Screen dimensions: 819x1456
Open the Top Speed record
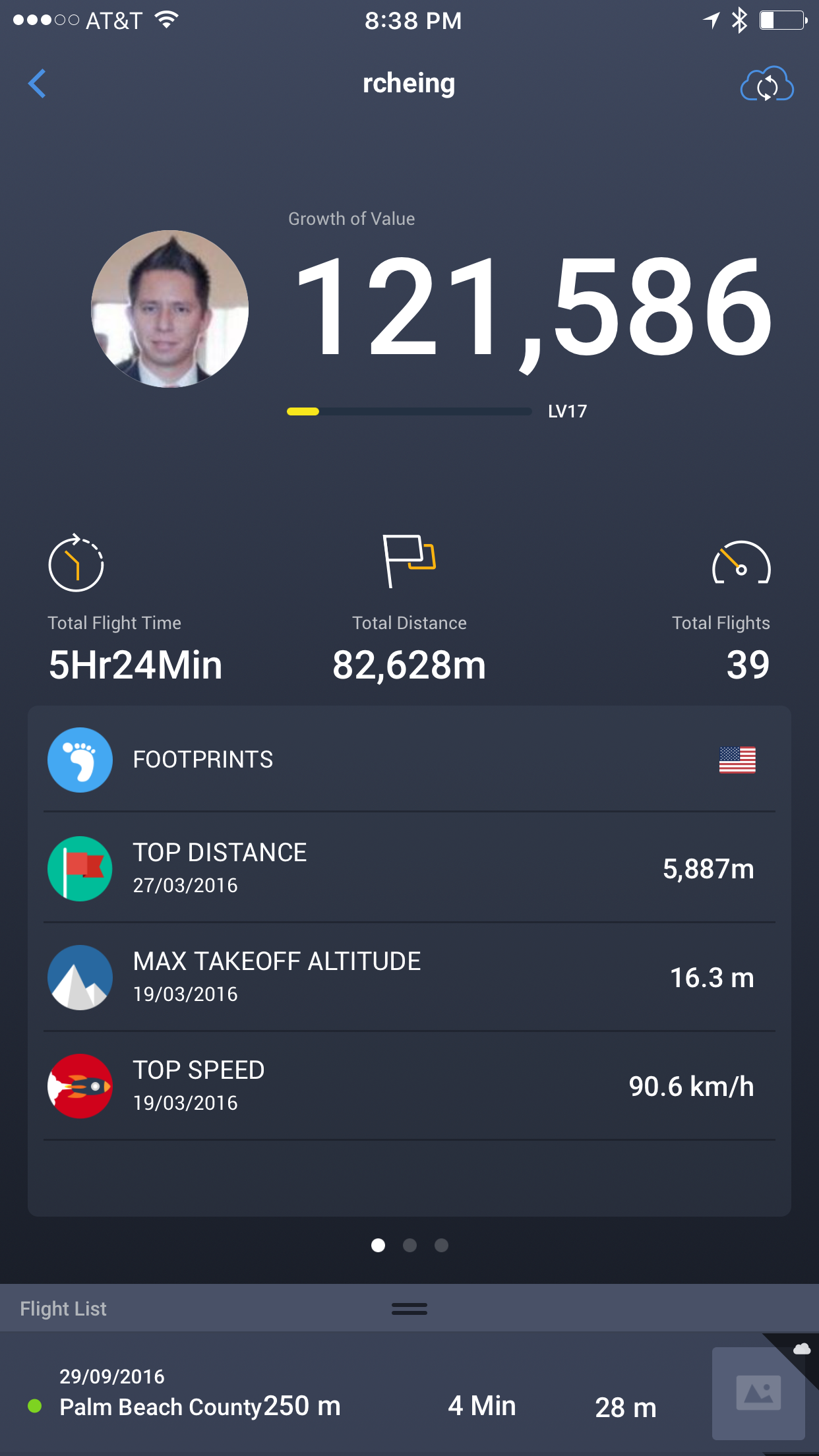[x=409, y=1086]
